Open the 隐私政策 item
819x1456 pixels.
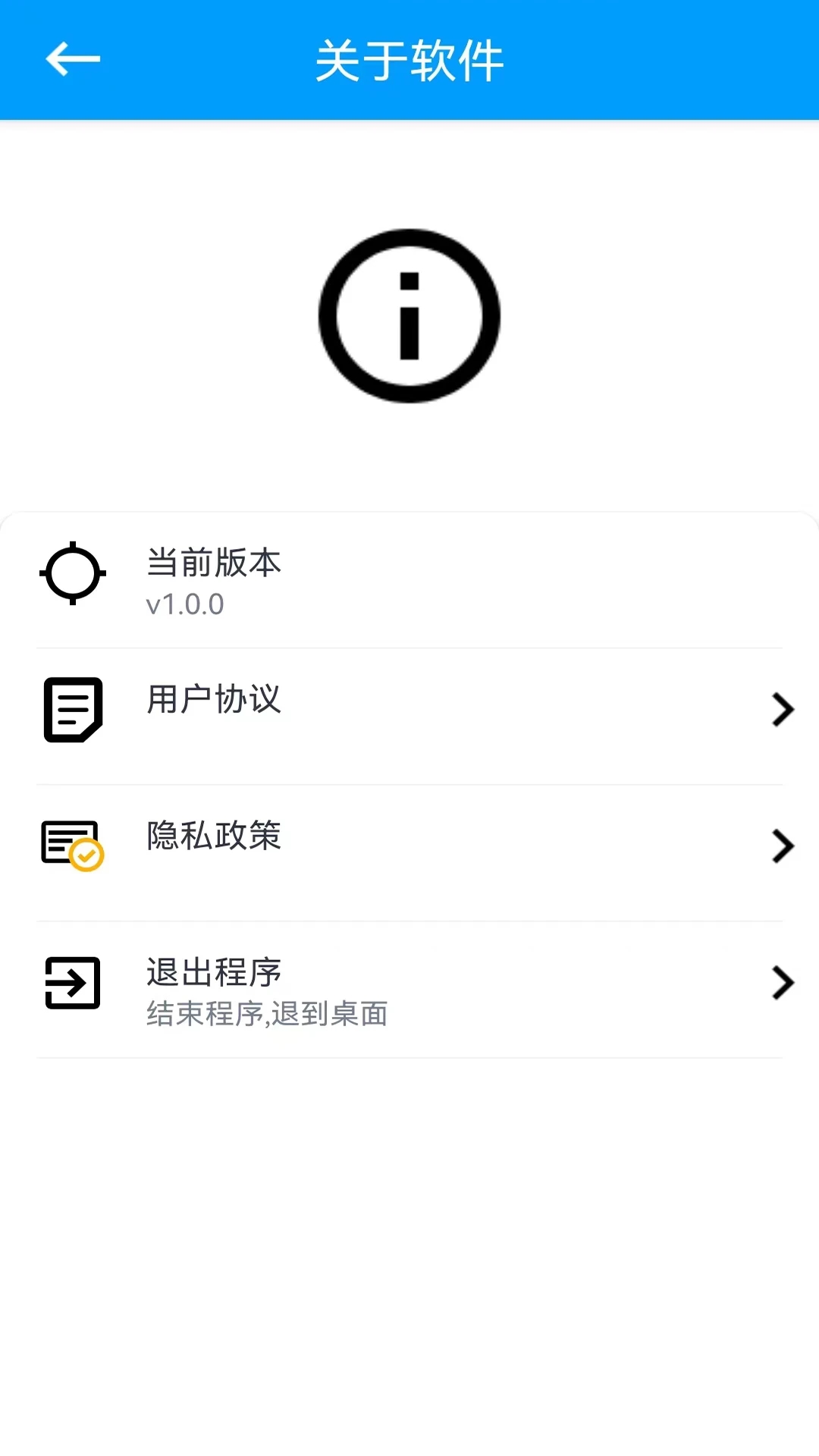(x=213, y=837)
